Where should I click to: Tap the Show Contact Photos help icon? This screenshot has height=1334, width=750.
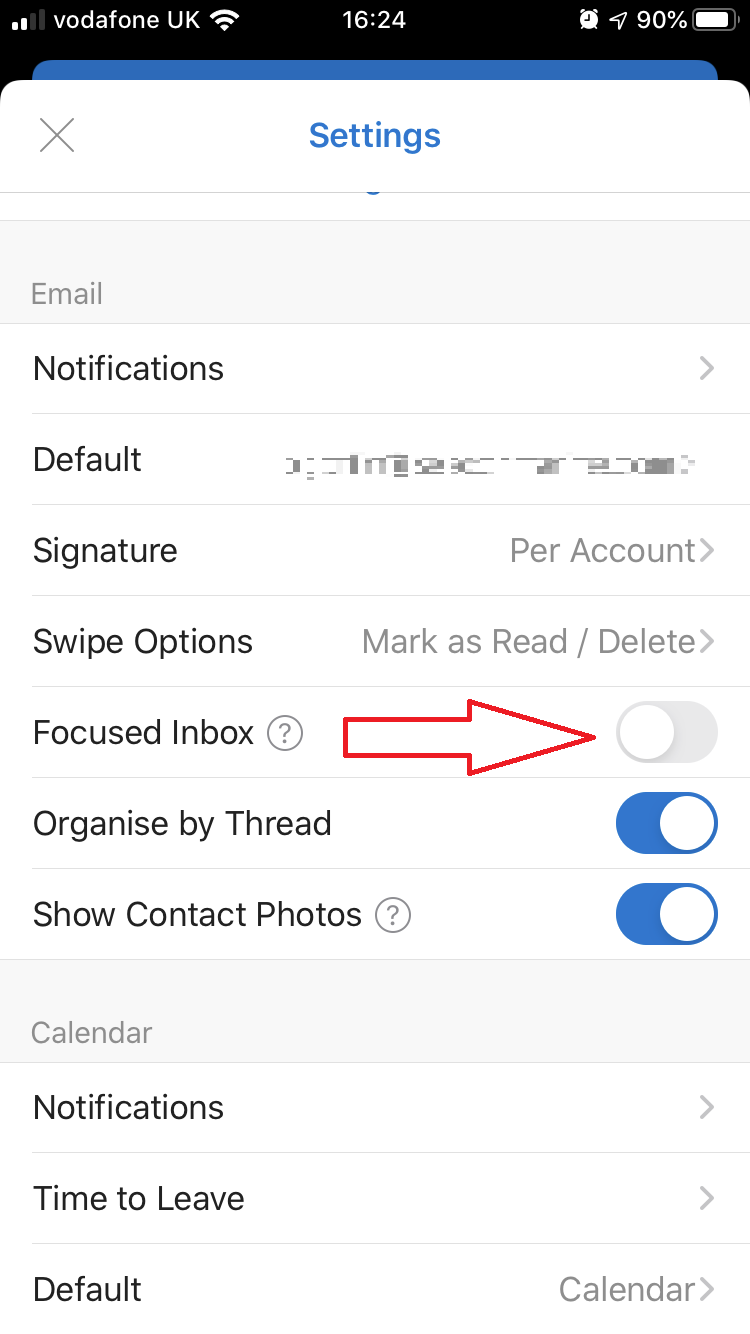392,914
